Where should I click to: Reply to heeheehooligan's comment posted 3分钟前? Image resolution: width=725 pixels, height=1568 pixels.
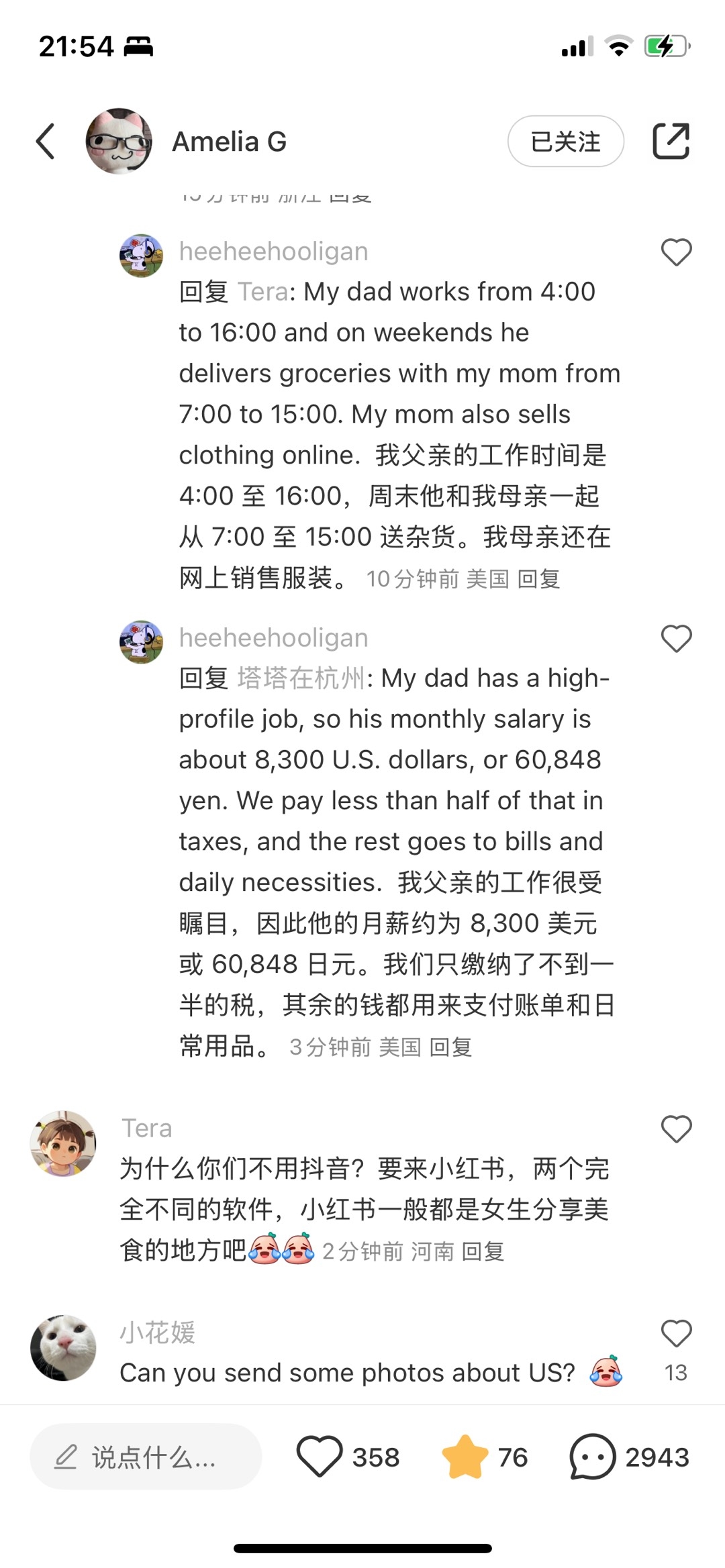pos(450,1047)
